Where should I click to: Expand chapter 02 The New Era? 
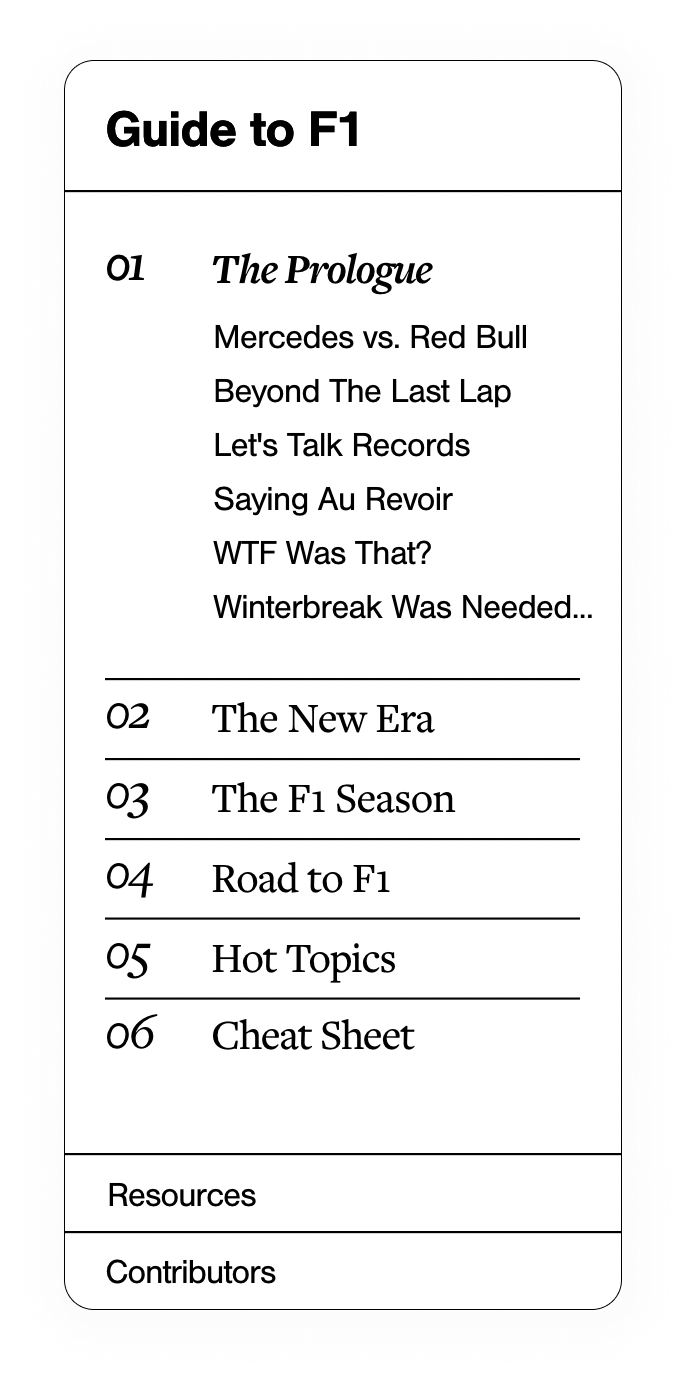(322, 718)
